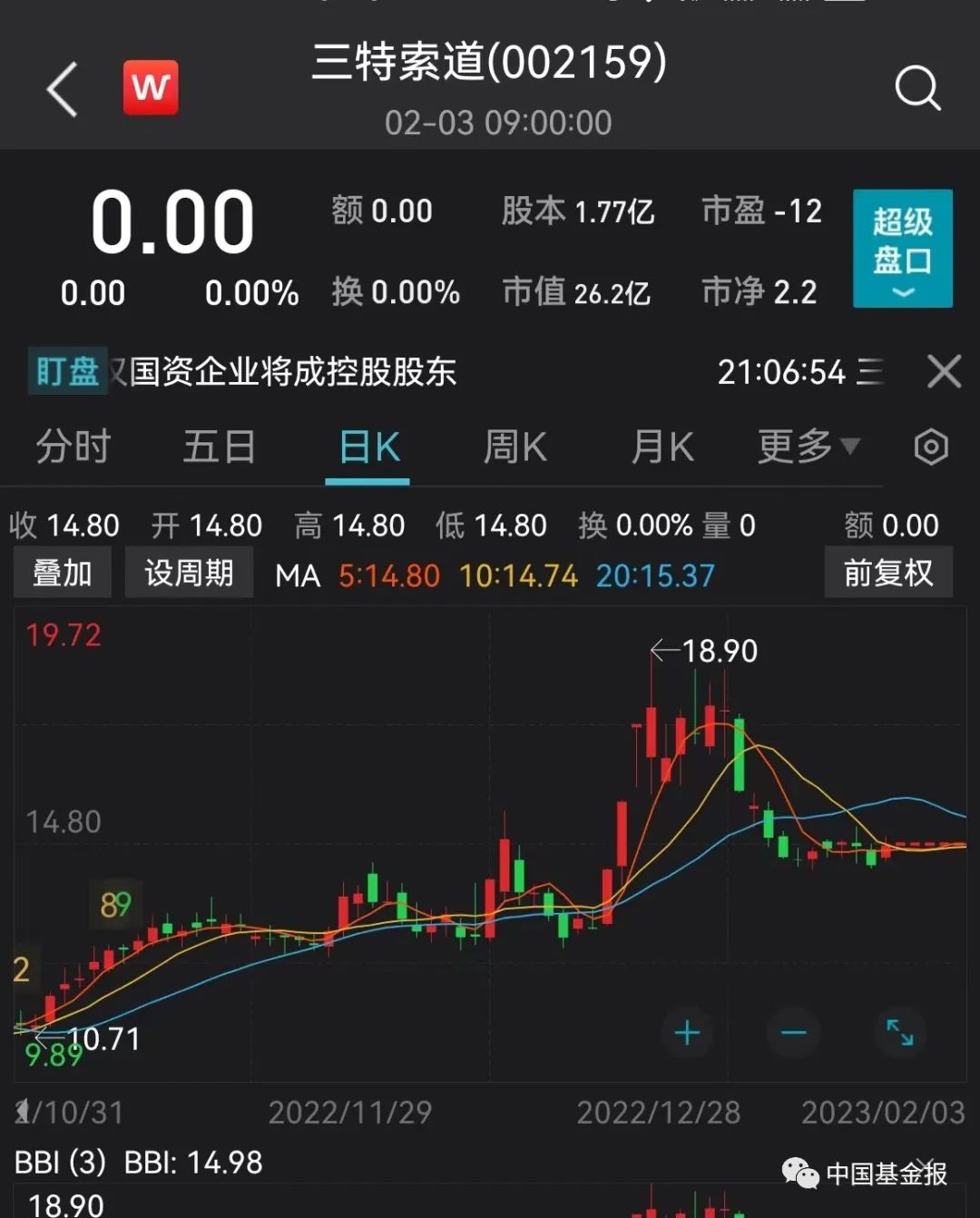Expand chart to fullscreen with arrows icon
The width and height of the screenshot is (980, 1218).
click(900, 1033)
